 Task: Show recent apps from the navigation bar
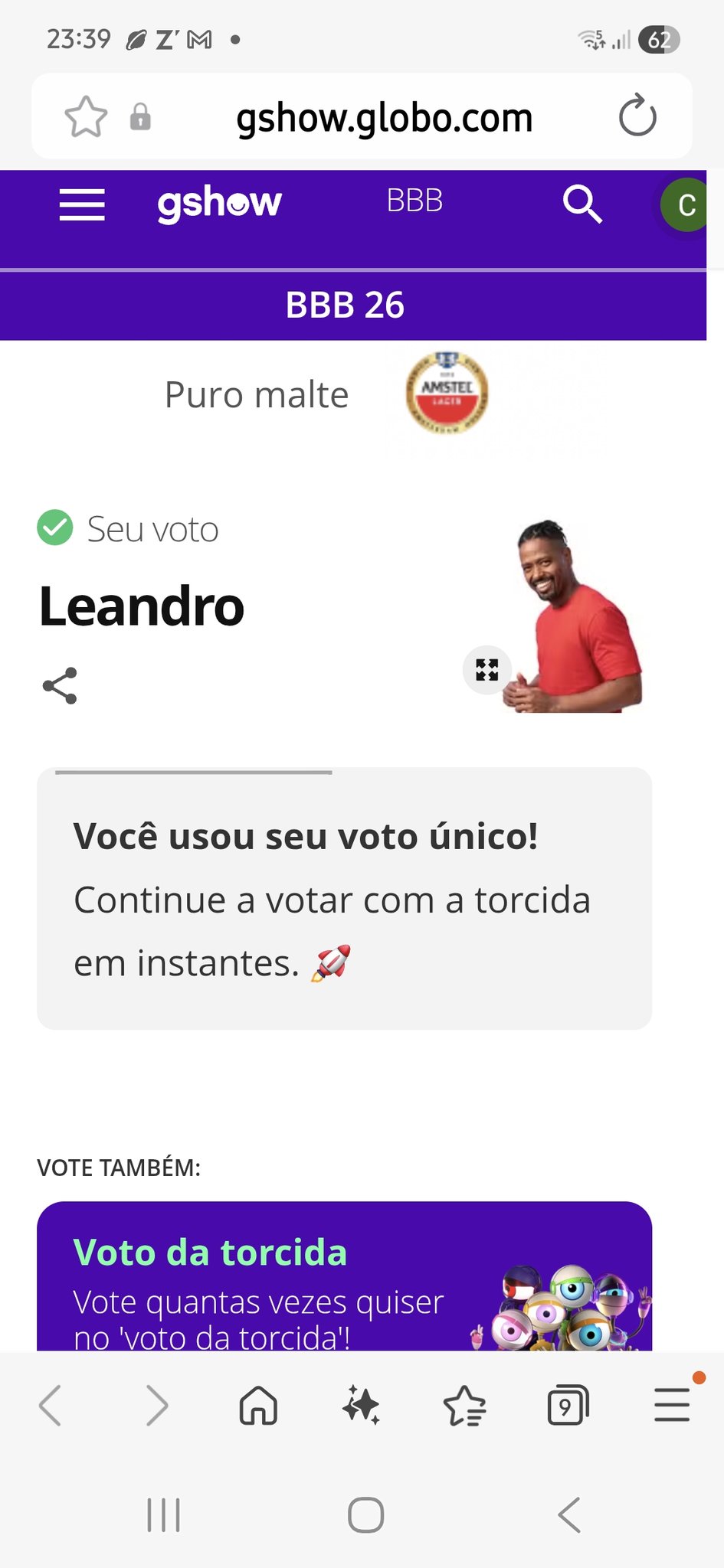coord(163,1515)
